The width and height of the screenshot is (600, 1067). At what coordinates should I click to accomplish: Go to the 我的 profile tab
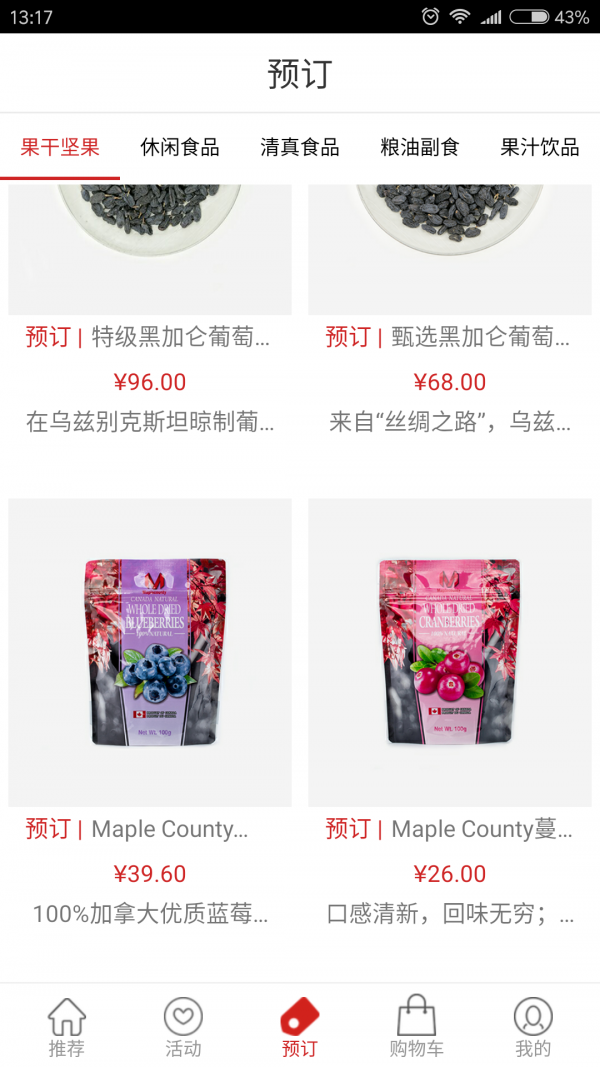(533, 1027)
